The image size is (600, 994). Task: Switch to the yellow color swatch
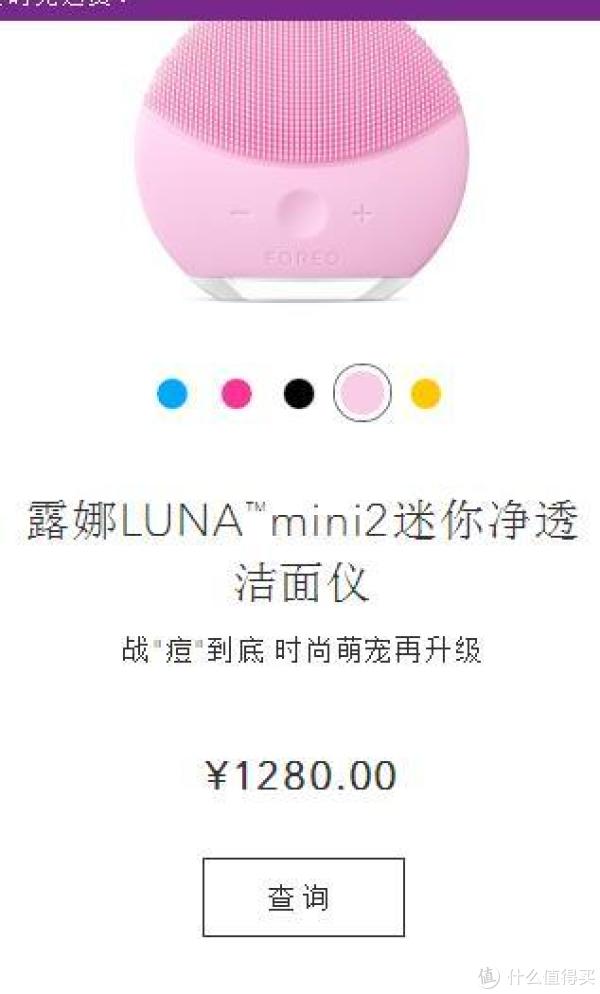coord(426,394)
